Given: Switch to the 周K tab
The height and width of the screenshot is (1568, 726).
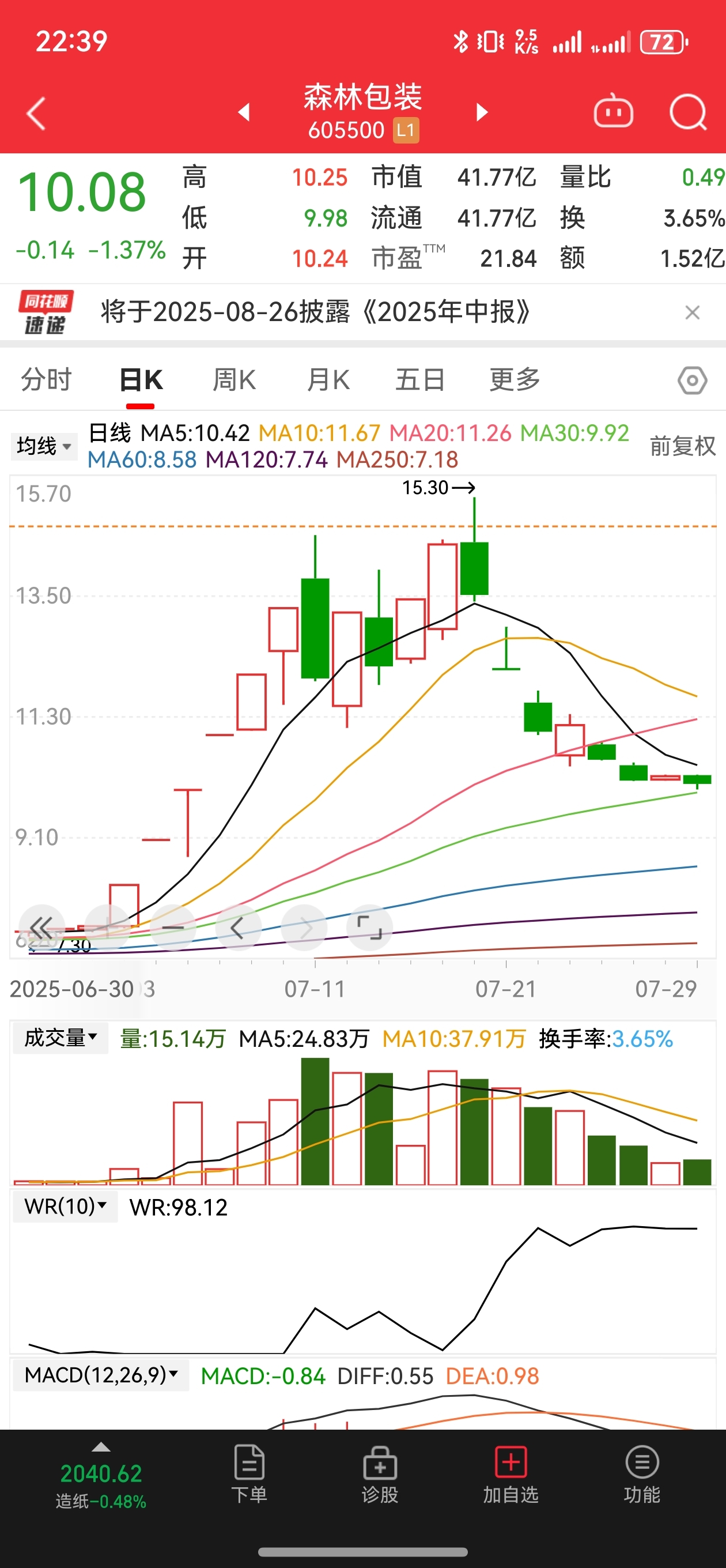Looking at the screenshot, I should pyautogui.click(x=235, y=380).
